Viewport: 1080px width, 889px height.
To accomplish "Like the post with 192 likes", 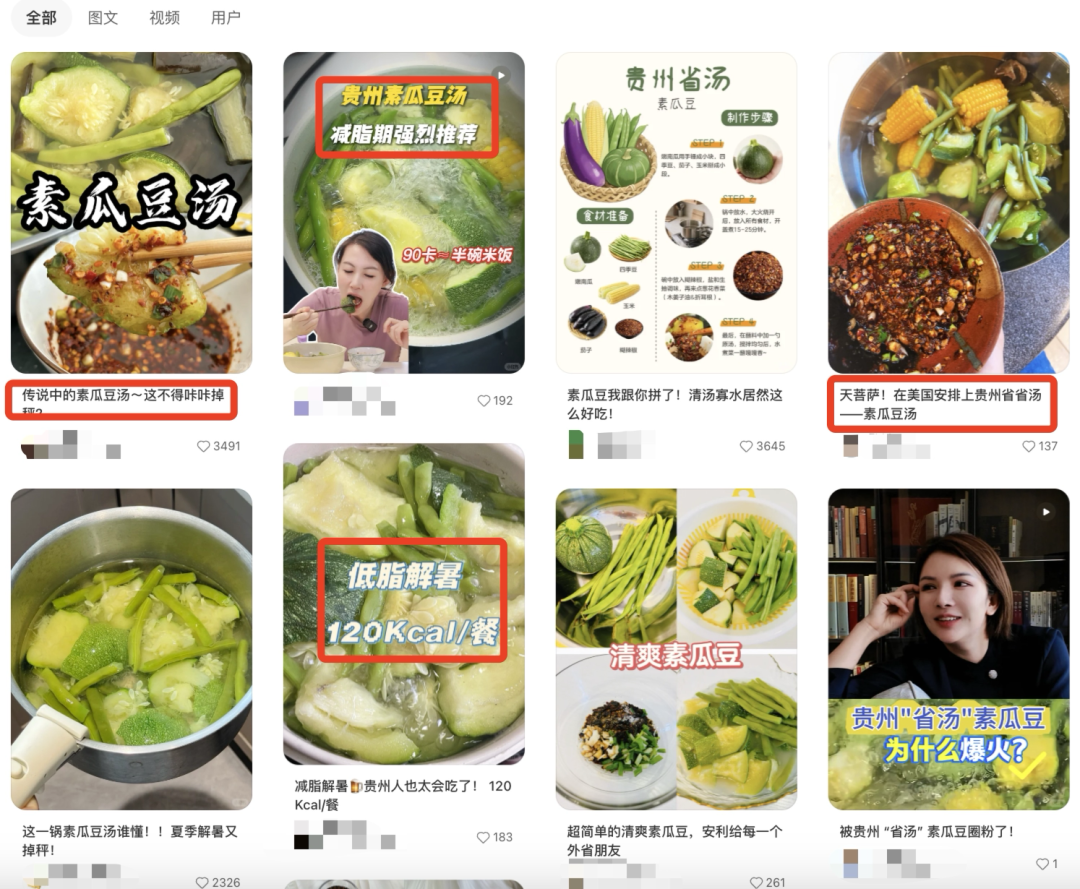I will point(484,400).
